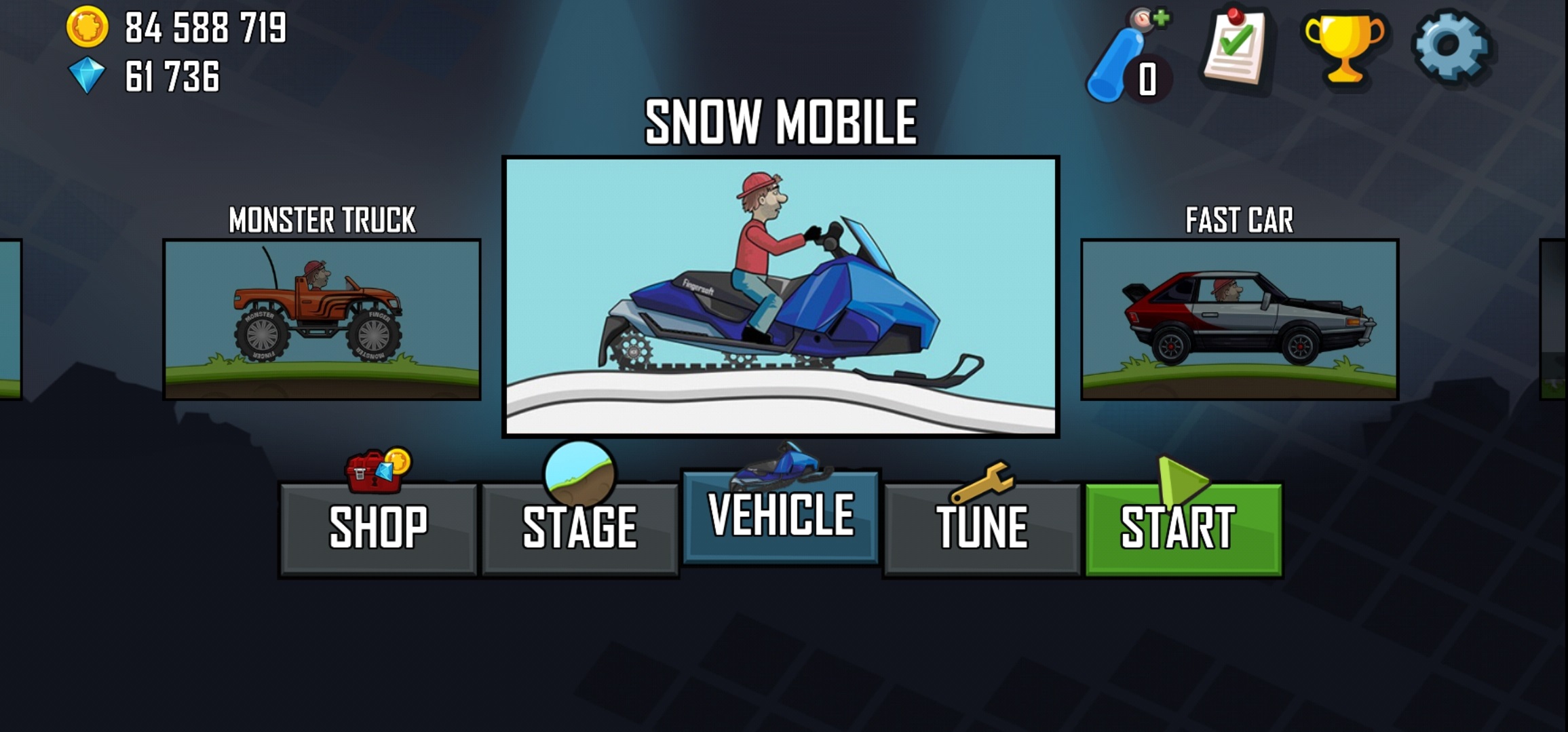Start the race
The width and height of the screenshot is (1568, 732).
1183,528
